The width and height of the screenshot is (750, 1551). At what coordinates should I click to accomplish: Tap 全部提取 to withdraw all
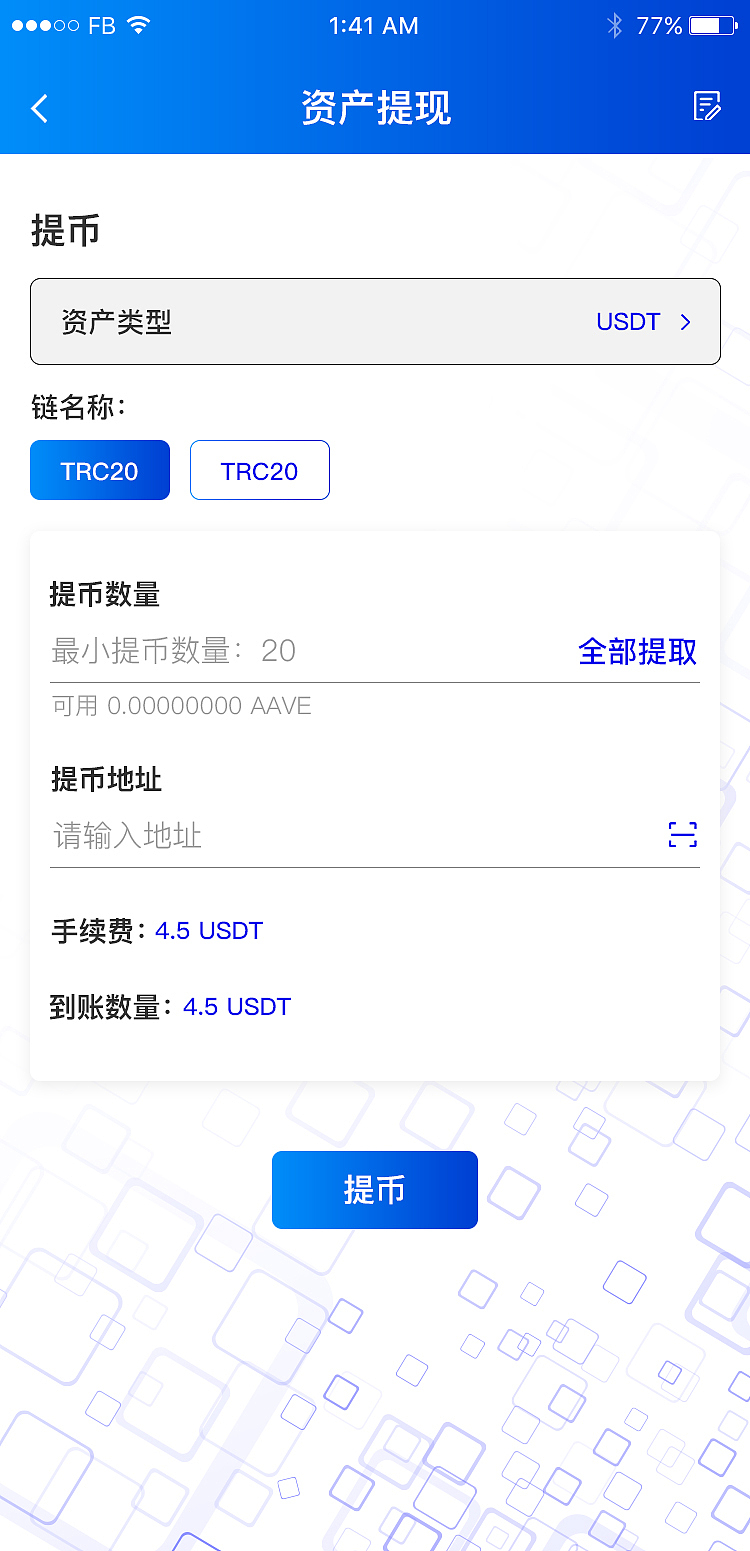point(637,651)
